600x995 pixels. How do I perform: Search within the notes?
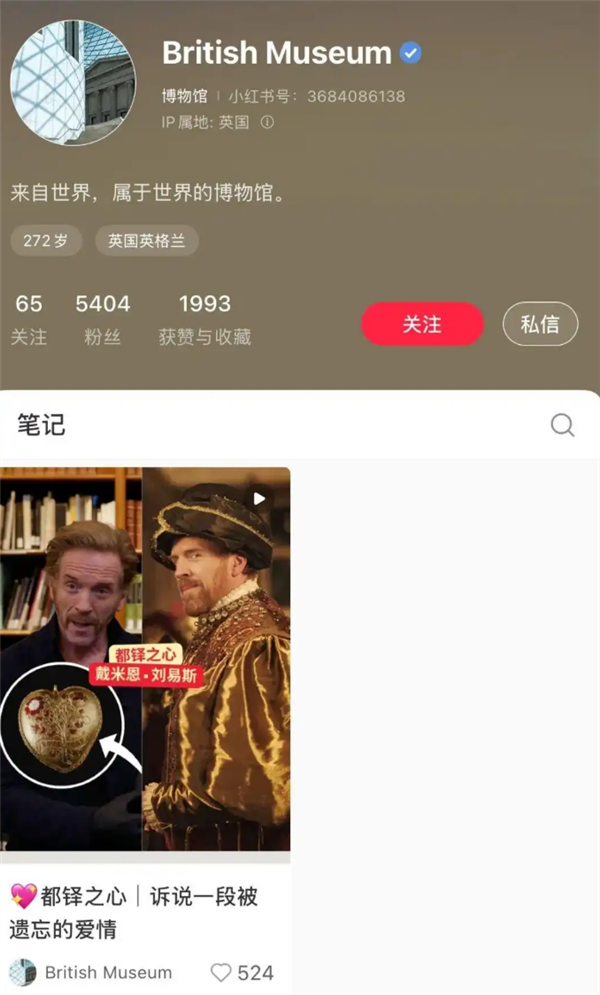[x=563, y=425]
